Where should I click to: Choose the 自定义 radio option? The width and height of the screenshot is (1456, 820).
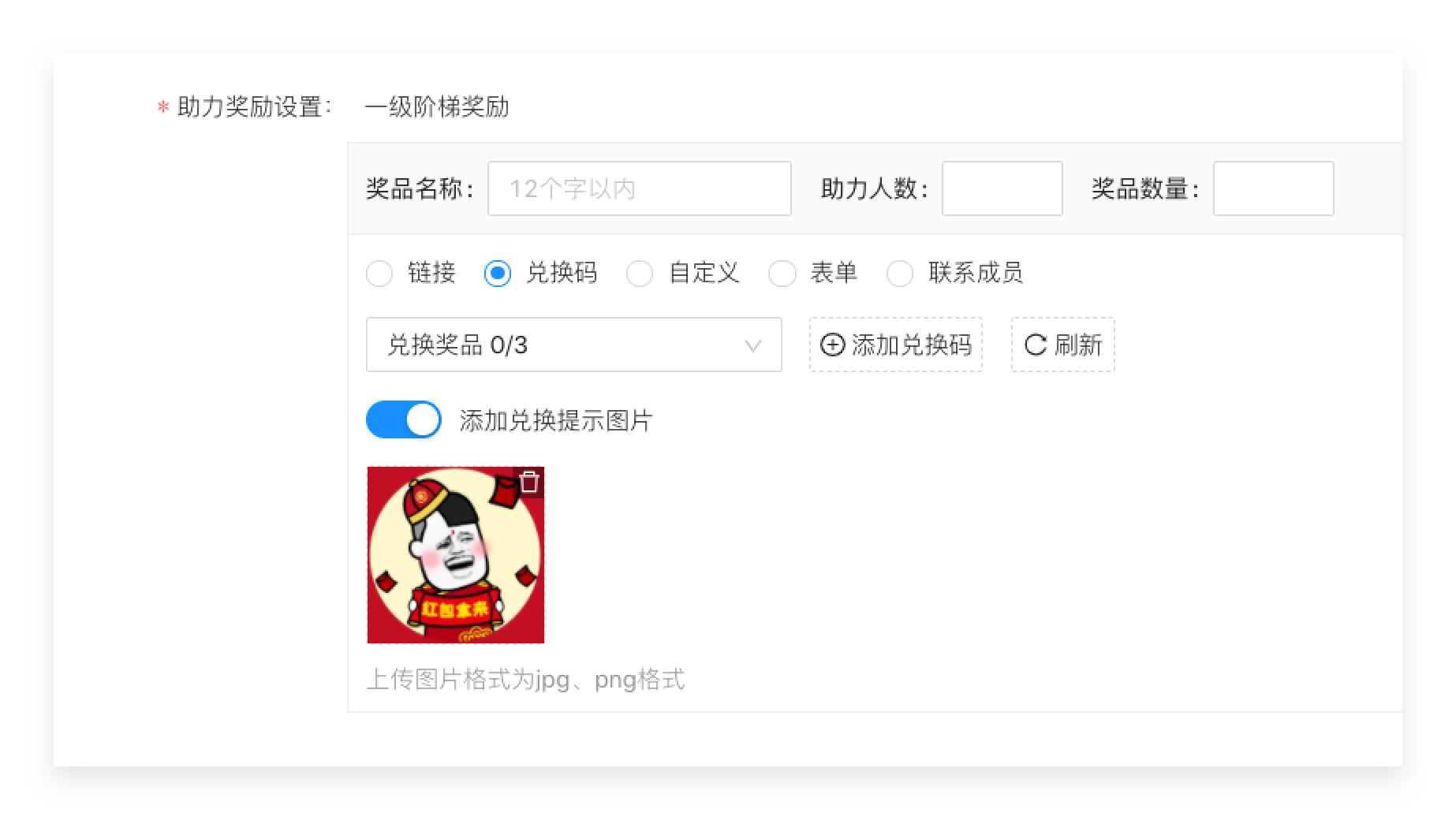640,274
